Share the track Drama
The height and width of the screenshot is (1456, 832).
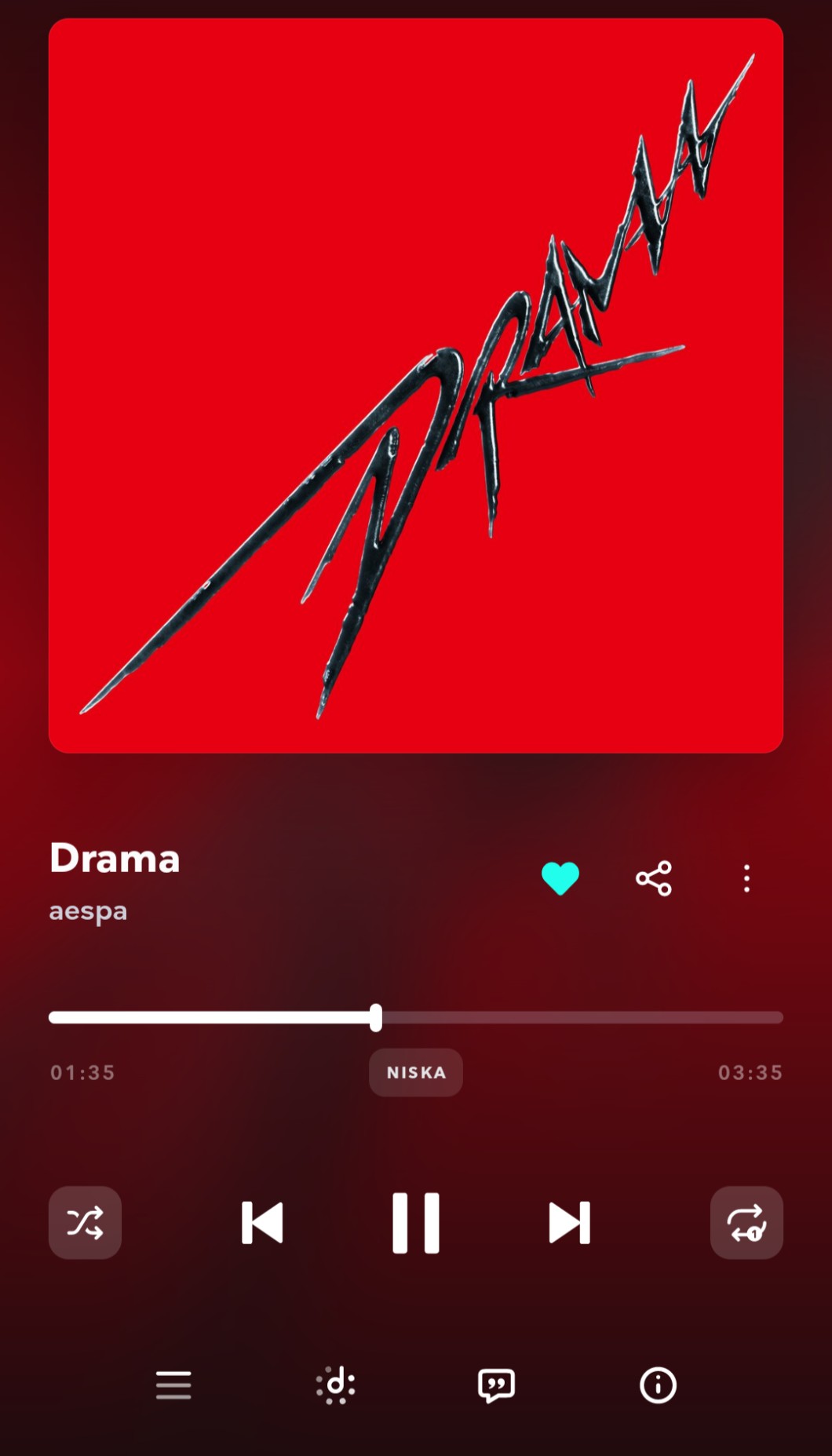[654, 878]
